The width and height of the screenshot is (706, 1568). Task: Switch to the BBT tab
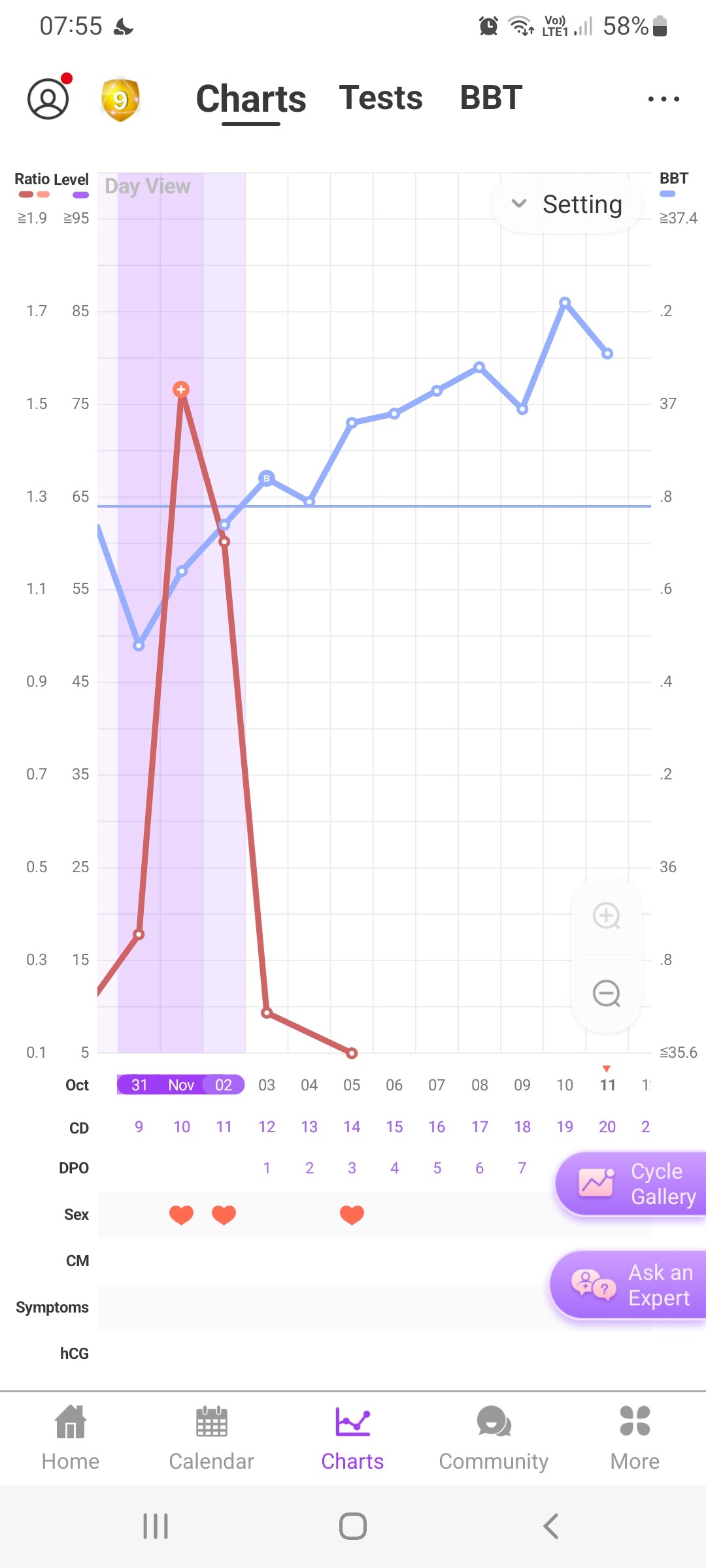tap(491, 98)
